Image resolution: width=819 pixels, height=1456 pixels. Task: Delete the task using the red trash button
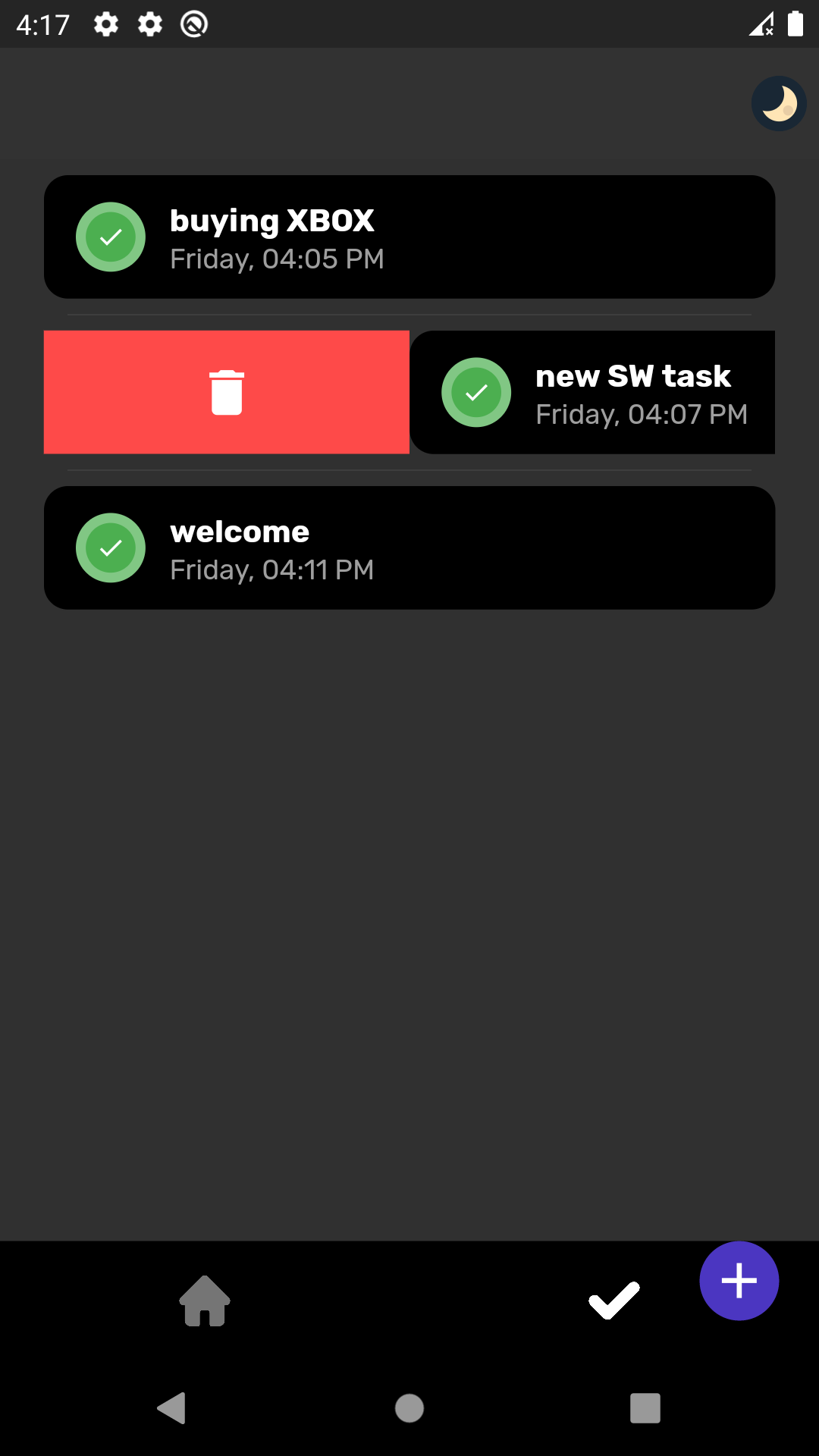[x=227, y=393]
